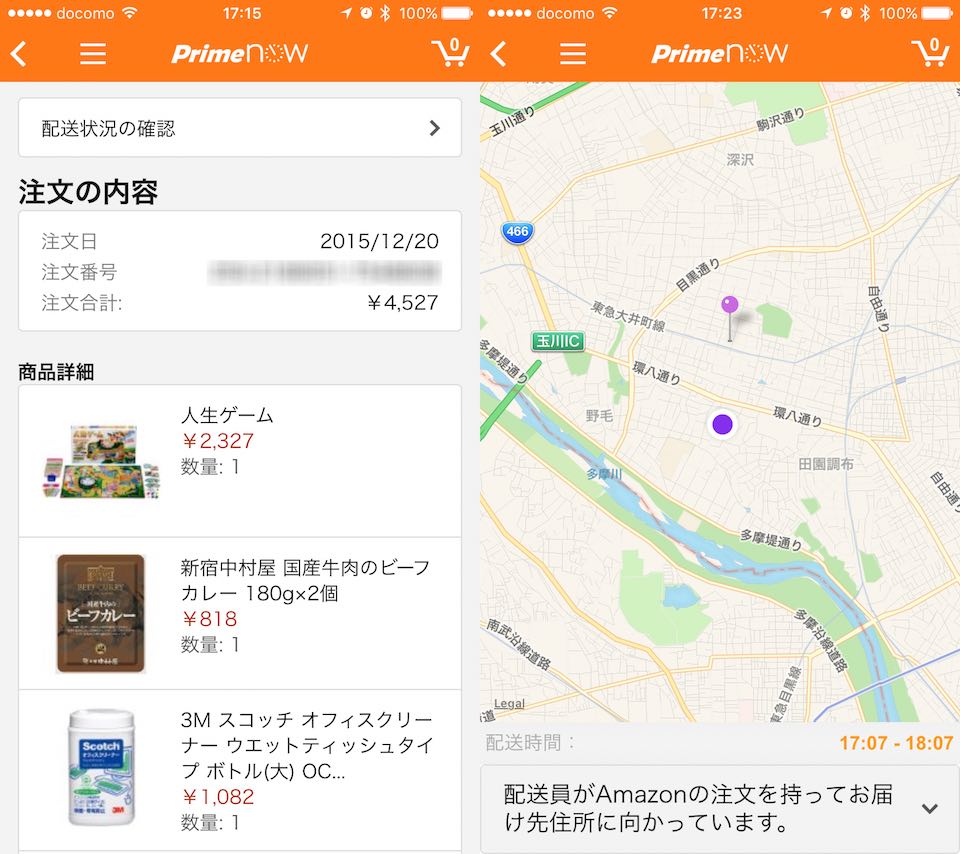The image size is (960, 854).
Task: Open the 人生ゲーム product item
Action: (x=240, y=460)
